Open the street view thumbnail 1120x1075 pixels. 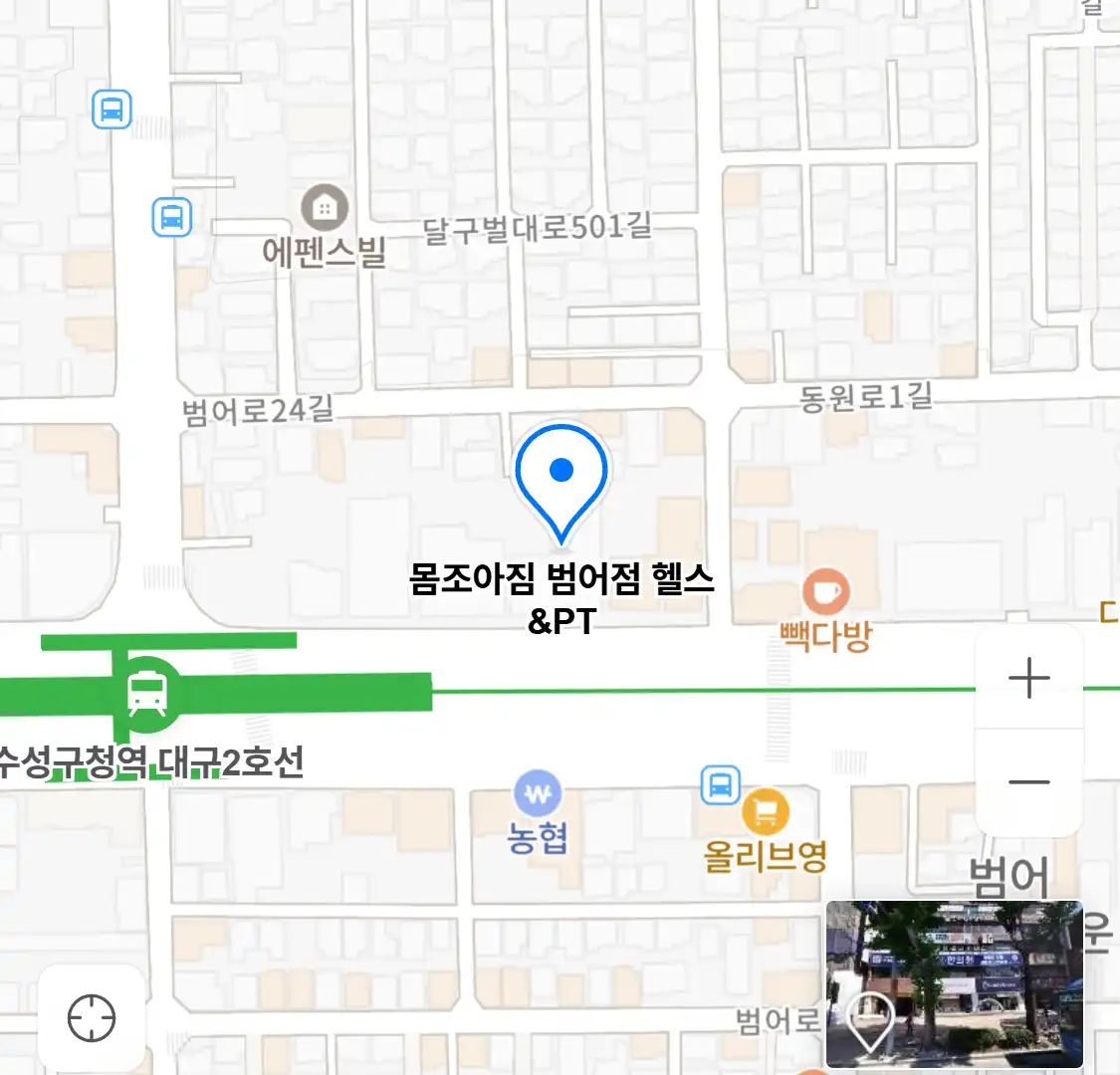click(x=954, y=983)
